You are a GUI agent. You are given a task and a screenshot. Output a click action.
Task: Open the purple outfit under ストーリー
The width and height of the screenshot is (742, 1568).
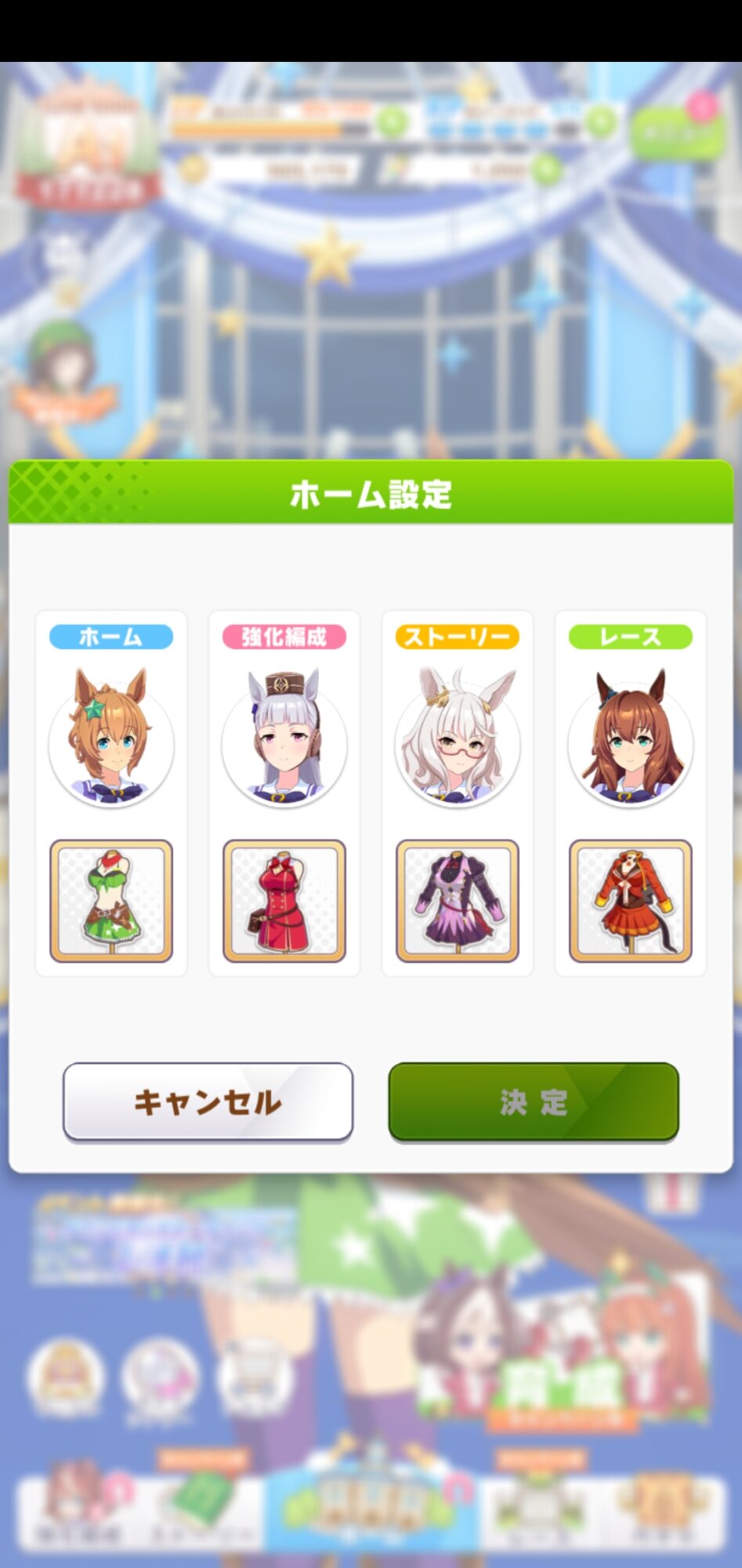click(x=458, y=901)
